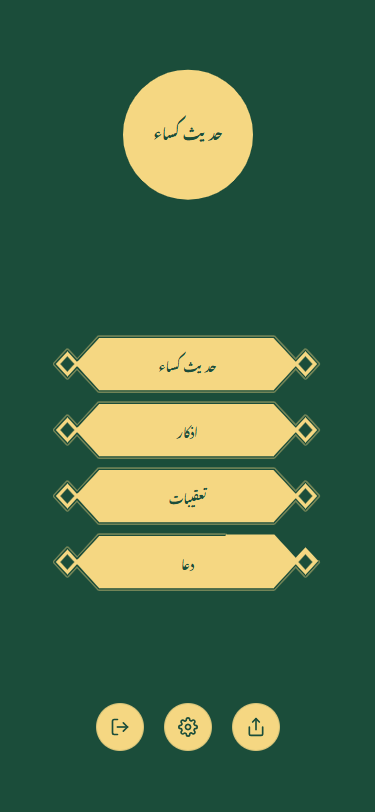This screenshot has width=375, height=812.
Task: Open the دعا section
Action: [x=186, y=562]
